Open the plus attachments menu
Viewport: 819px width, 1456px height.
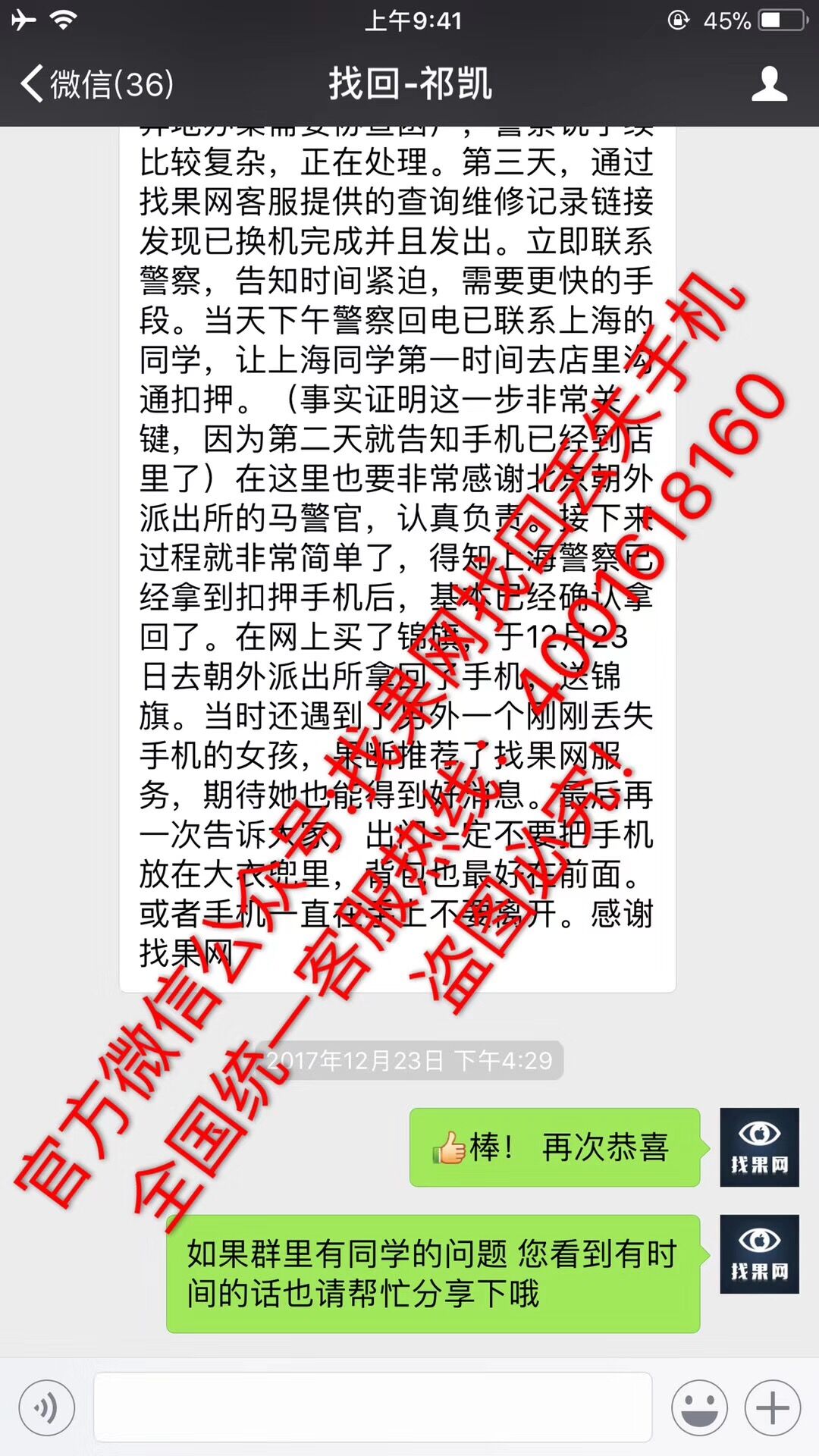point(773,1408)
